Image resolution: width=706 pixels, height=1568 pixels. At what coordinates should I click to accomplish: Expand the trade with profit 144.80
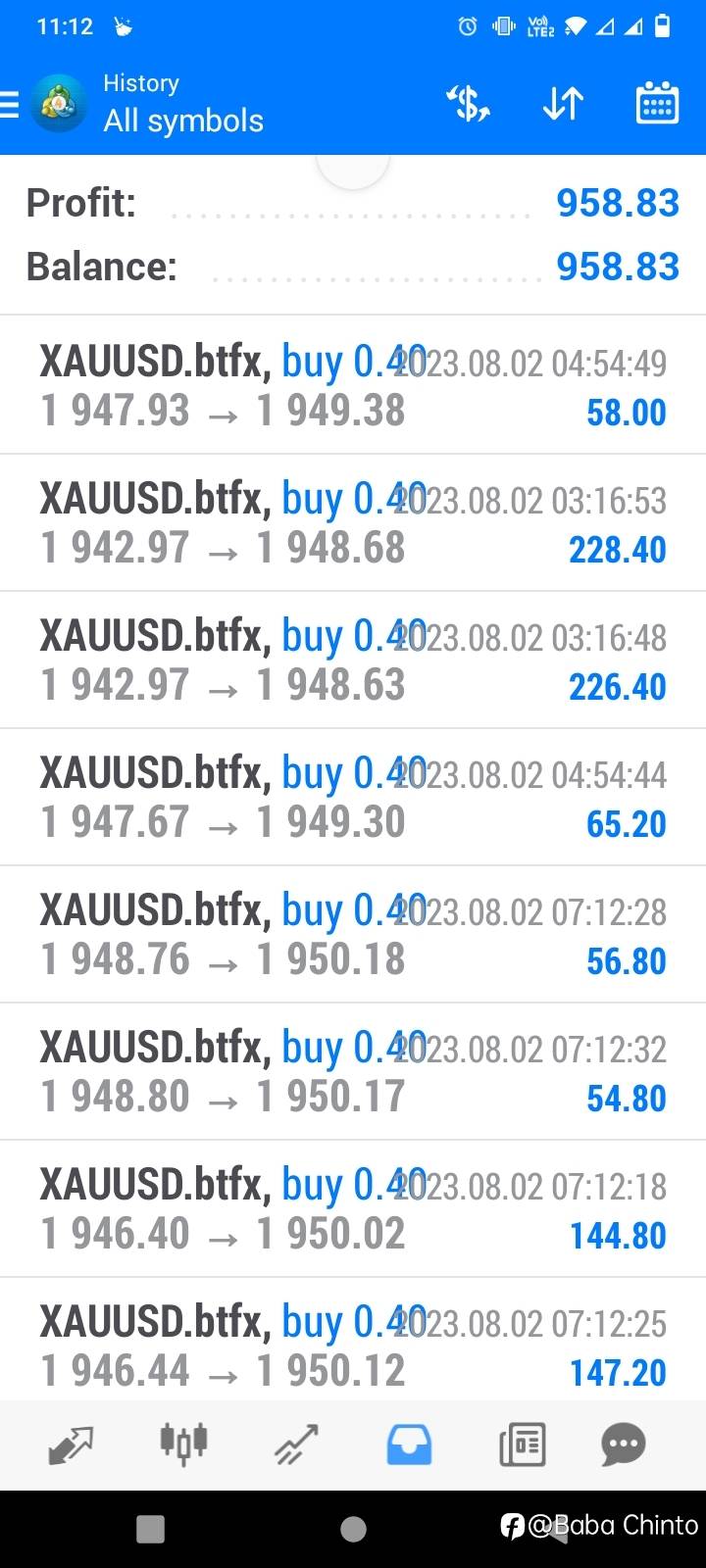(353, 1208)
